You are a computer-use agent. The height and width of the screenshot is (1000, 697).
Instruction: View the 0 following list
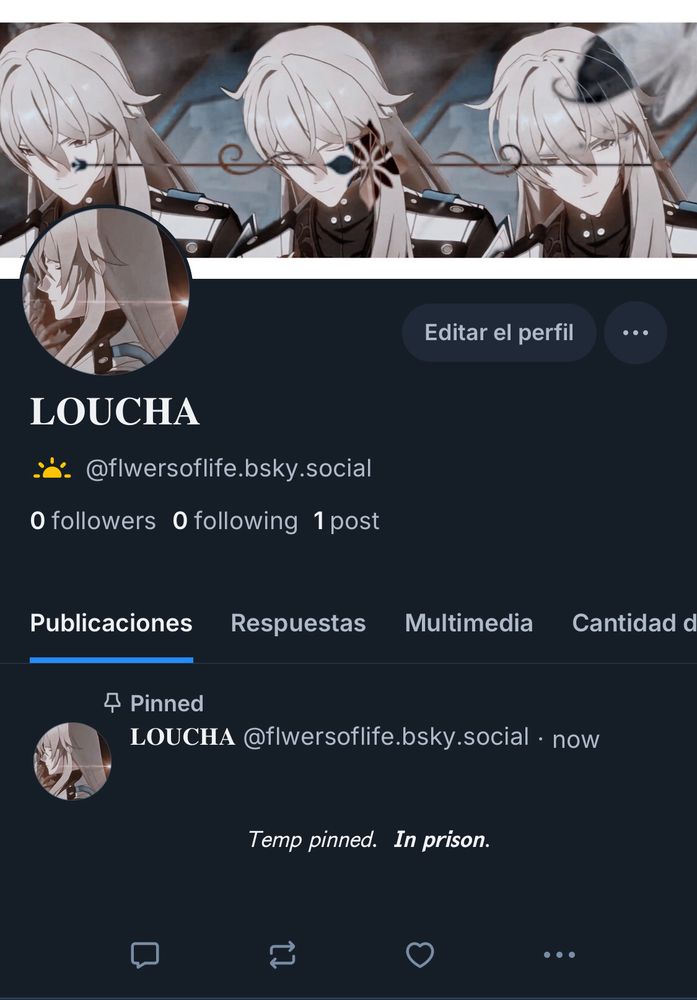pos(235,521)
